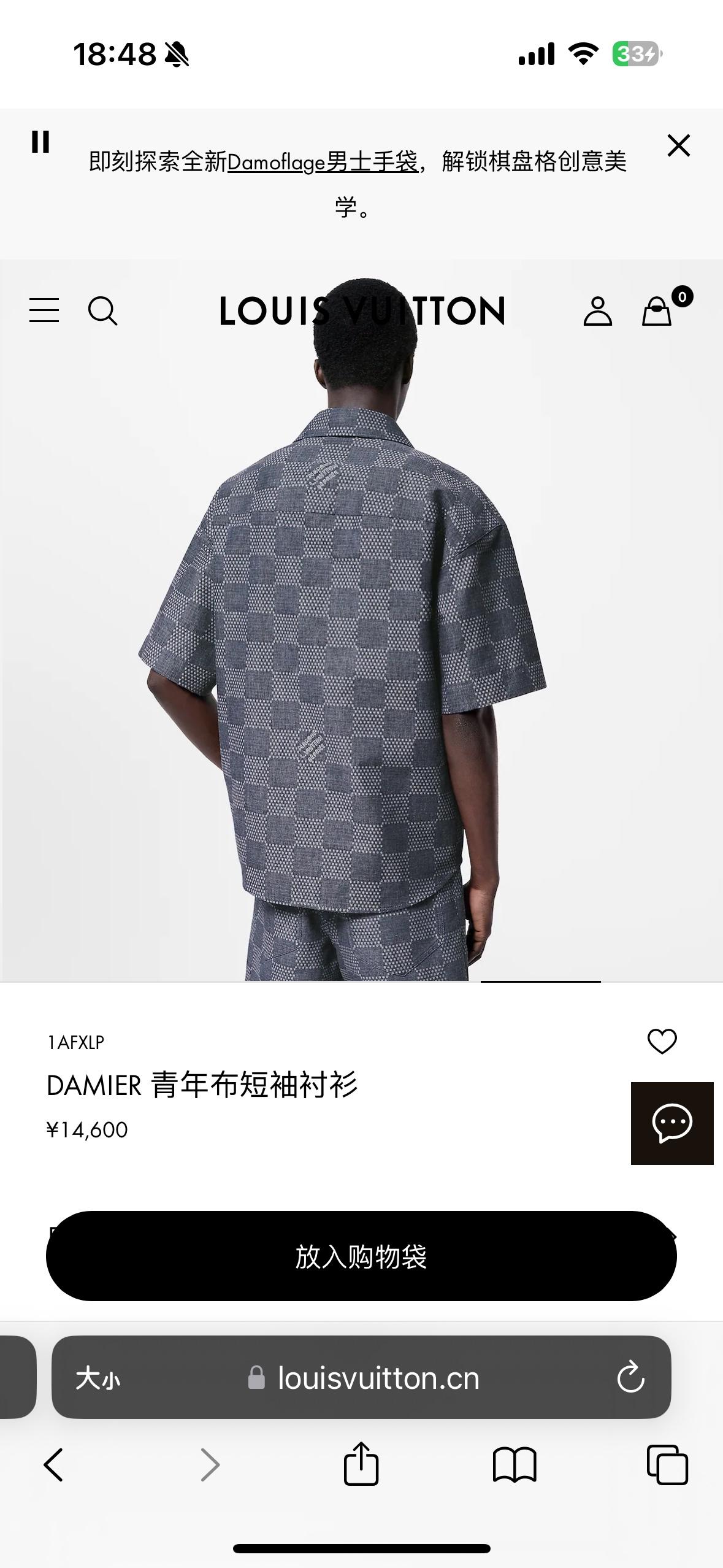Pause the announcement banner carousel
Image resolution: width=723 pixels, height=1568 pixels.
click(x=40, y=142)
